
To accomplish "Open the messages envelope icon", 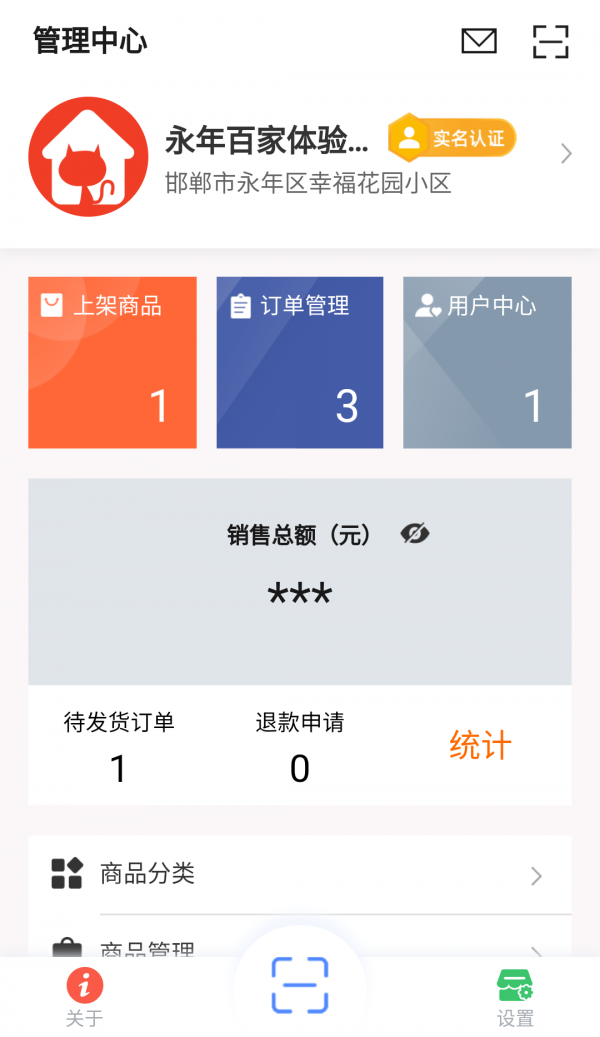I will click(479, 41).
